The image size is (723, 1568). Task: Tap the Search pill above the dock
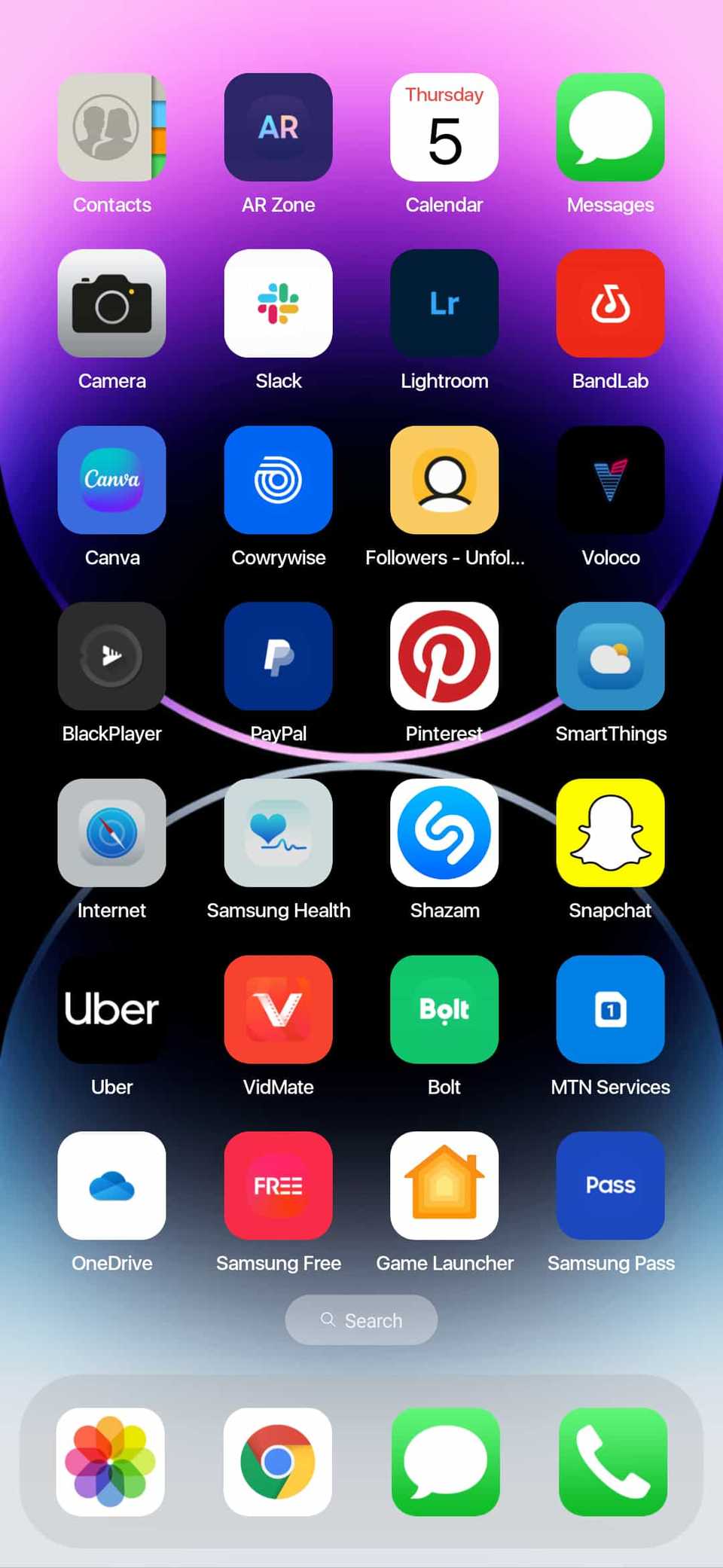click(x=361, y=1320)
